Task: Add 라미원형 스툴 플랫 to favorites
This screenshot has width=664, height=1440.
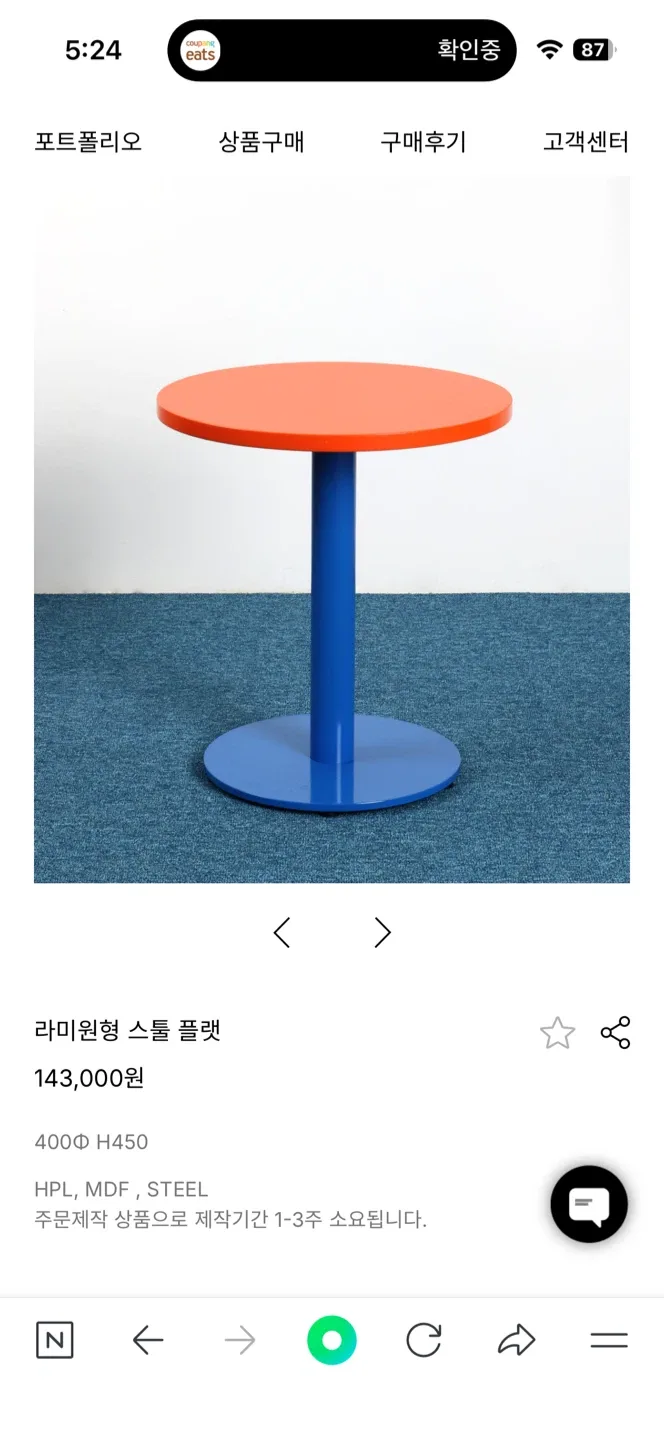Action: [557, 1033]
